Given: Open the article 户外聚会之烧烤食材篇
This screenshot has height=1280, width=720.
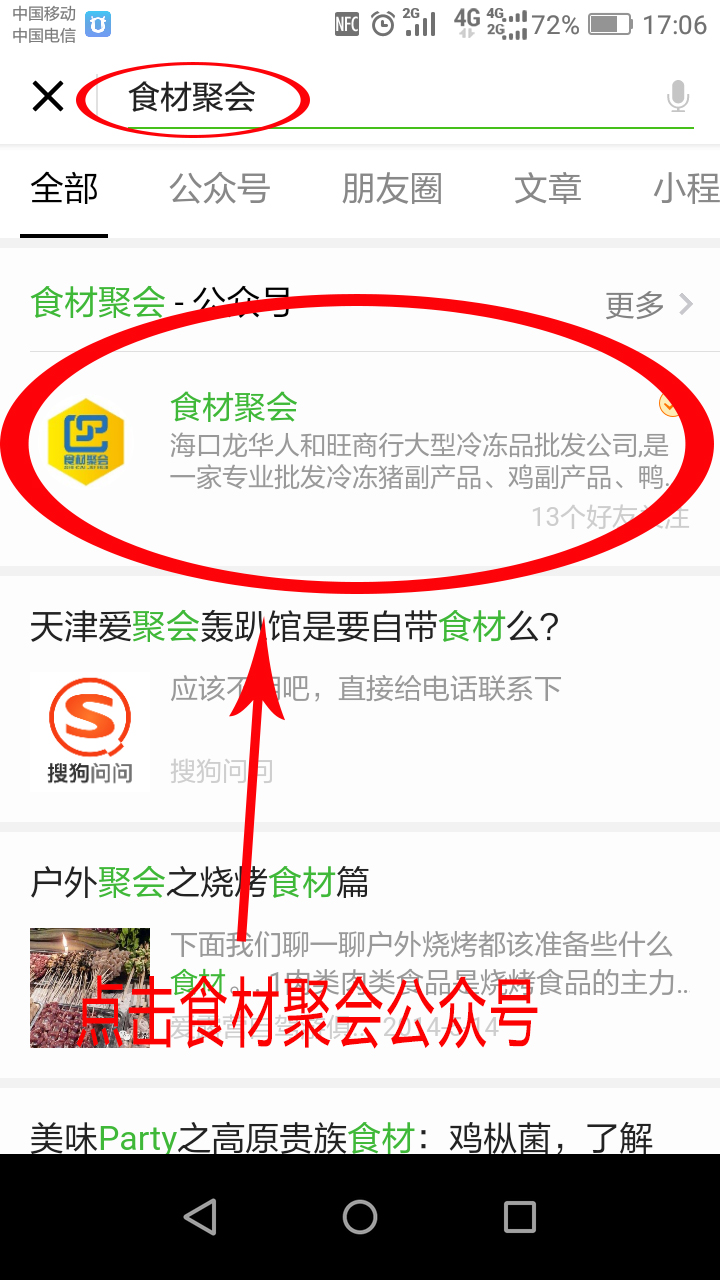Looking at the screenshot, I should click(360, 950).
